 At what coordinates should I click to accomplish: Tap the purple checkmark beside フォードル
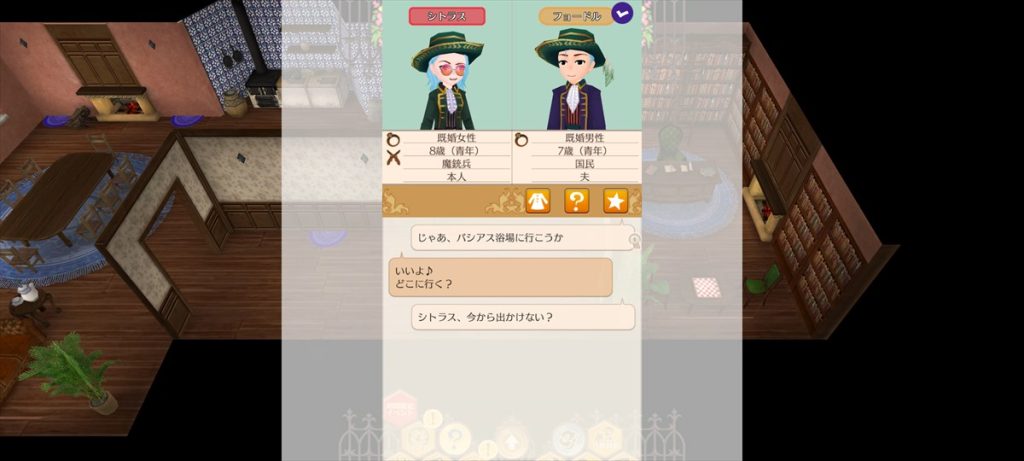[622, 14]
